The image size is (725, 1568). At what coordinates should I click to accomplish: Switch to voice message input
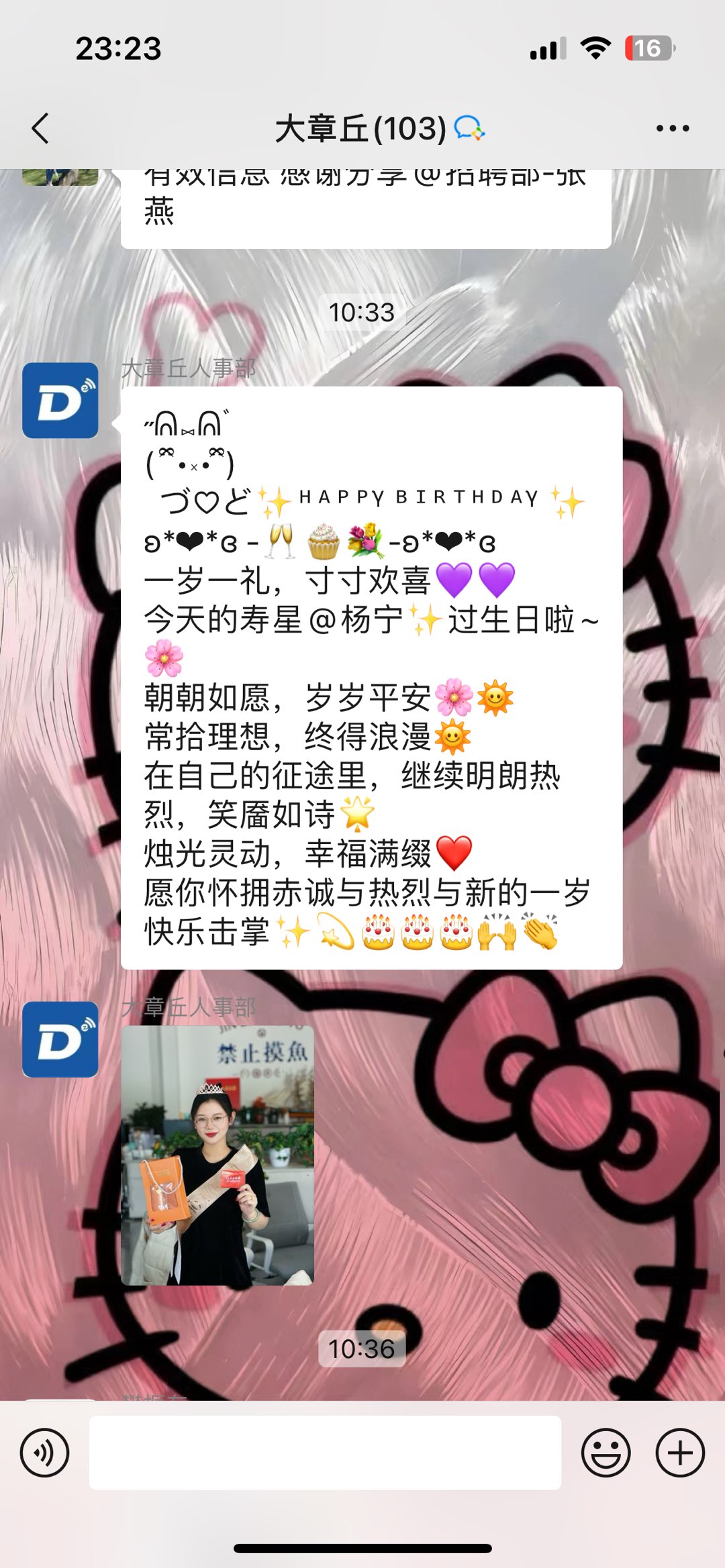44,1453
